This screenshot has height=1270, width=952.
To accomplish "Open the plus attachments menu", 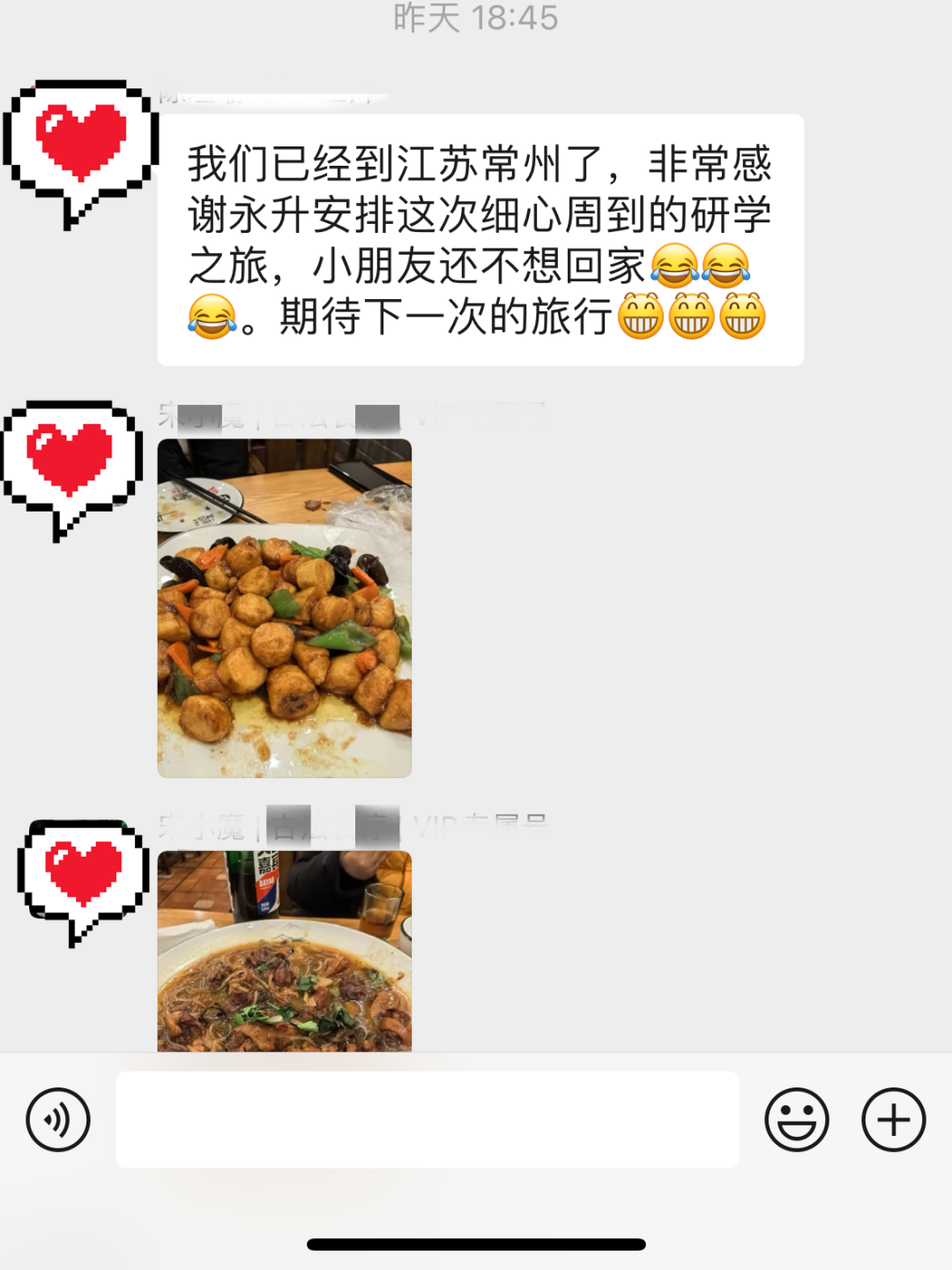I will [x=893, y=1120].
